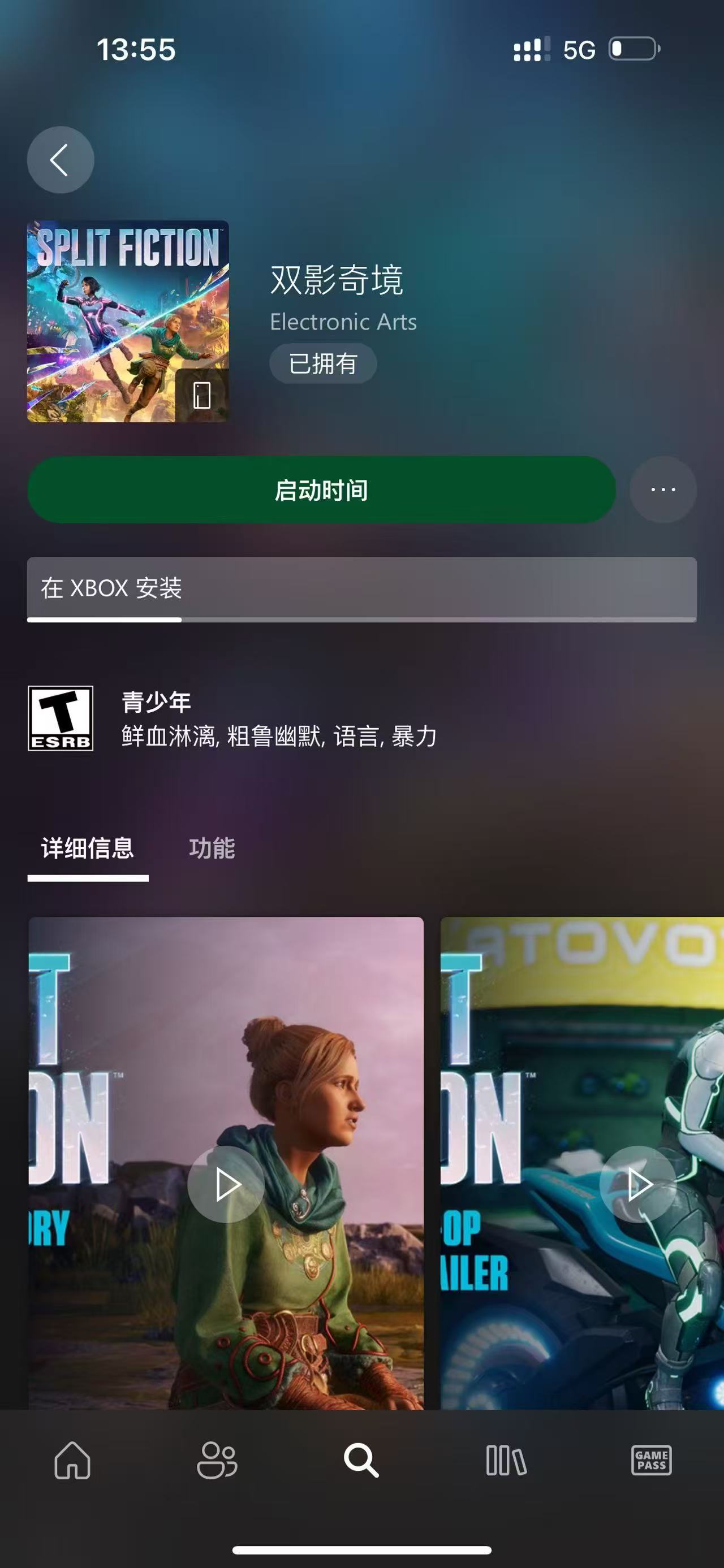The height and width of the screenshot is (1568, 724).
Task: Open the Home tab in bottom navigation
Action: [x=72, y=1460]
